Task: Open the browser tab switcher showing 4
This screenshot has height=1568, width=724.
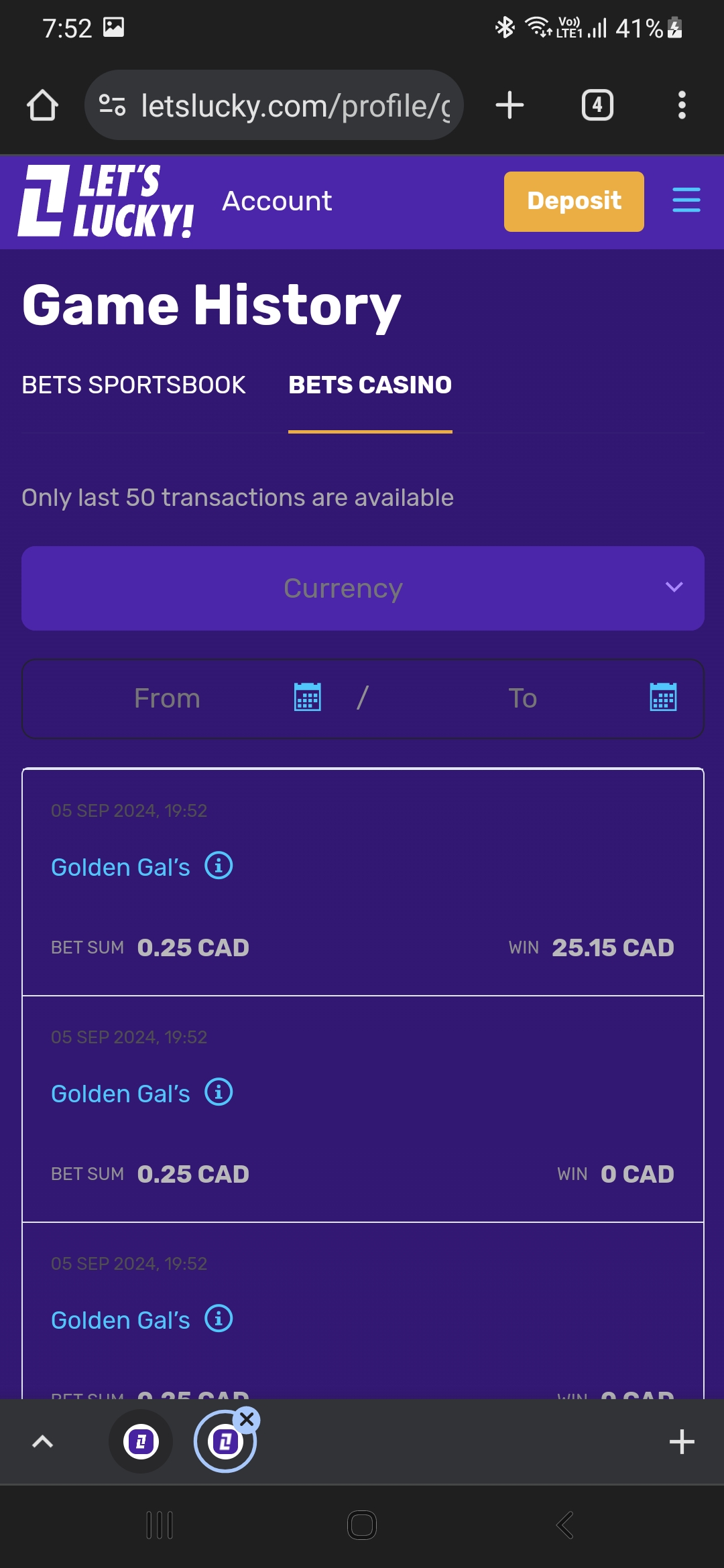Action: coord(597,105)
